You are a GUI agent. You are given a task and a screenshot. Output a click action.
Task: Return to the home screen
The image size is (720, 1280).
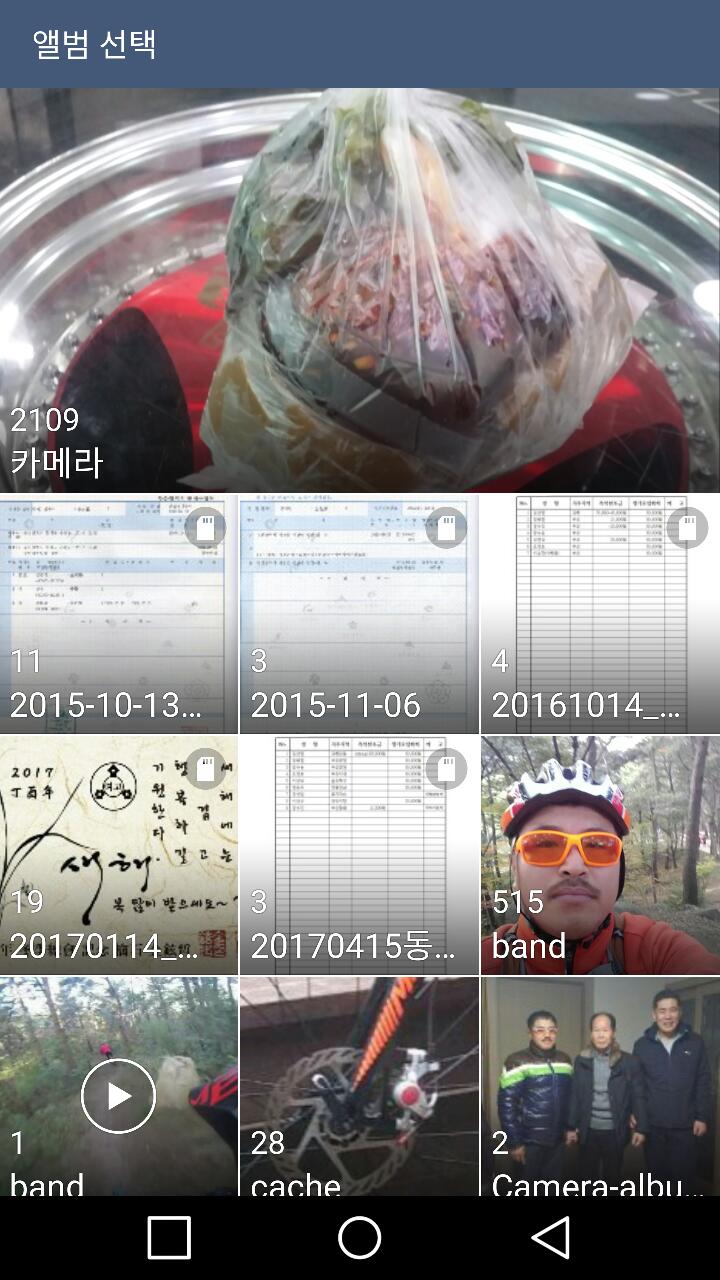pos(360,1238)
